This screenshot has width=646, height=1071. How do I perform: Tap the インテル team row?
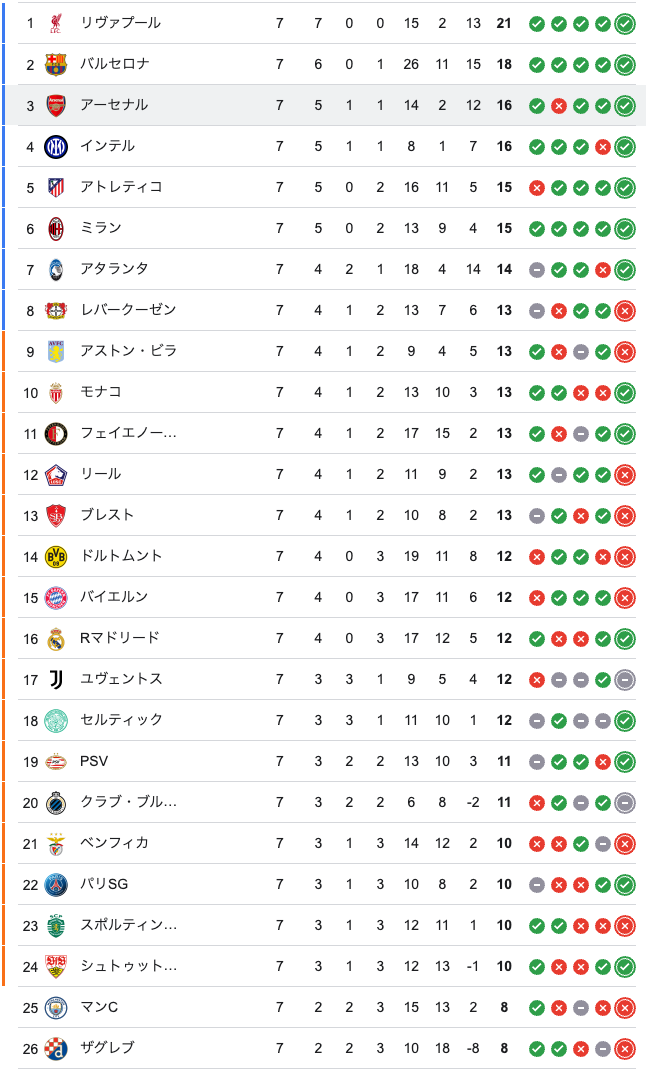pos(326,146)
